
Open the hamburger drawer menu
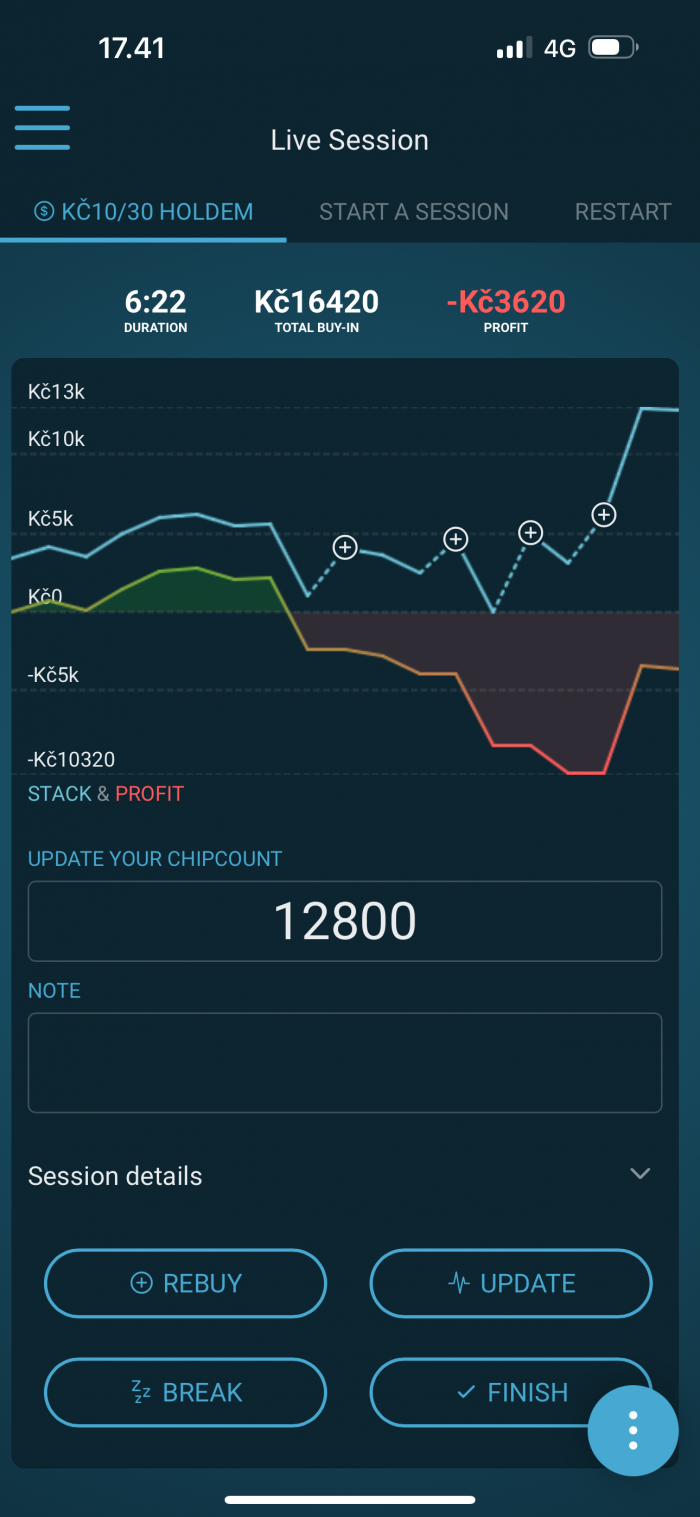click(42, 127)
